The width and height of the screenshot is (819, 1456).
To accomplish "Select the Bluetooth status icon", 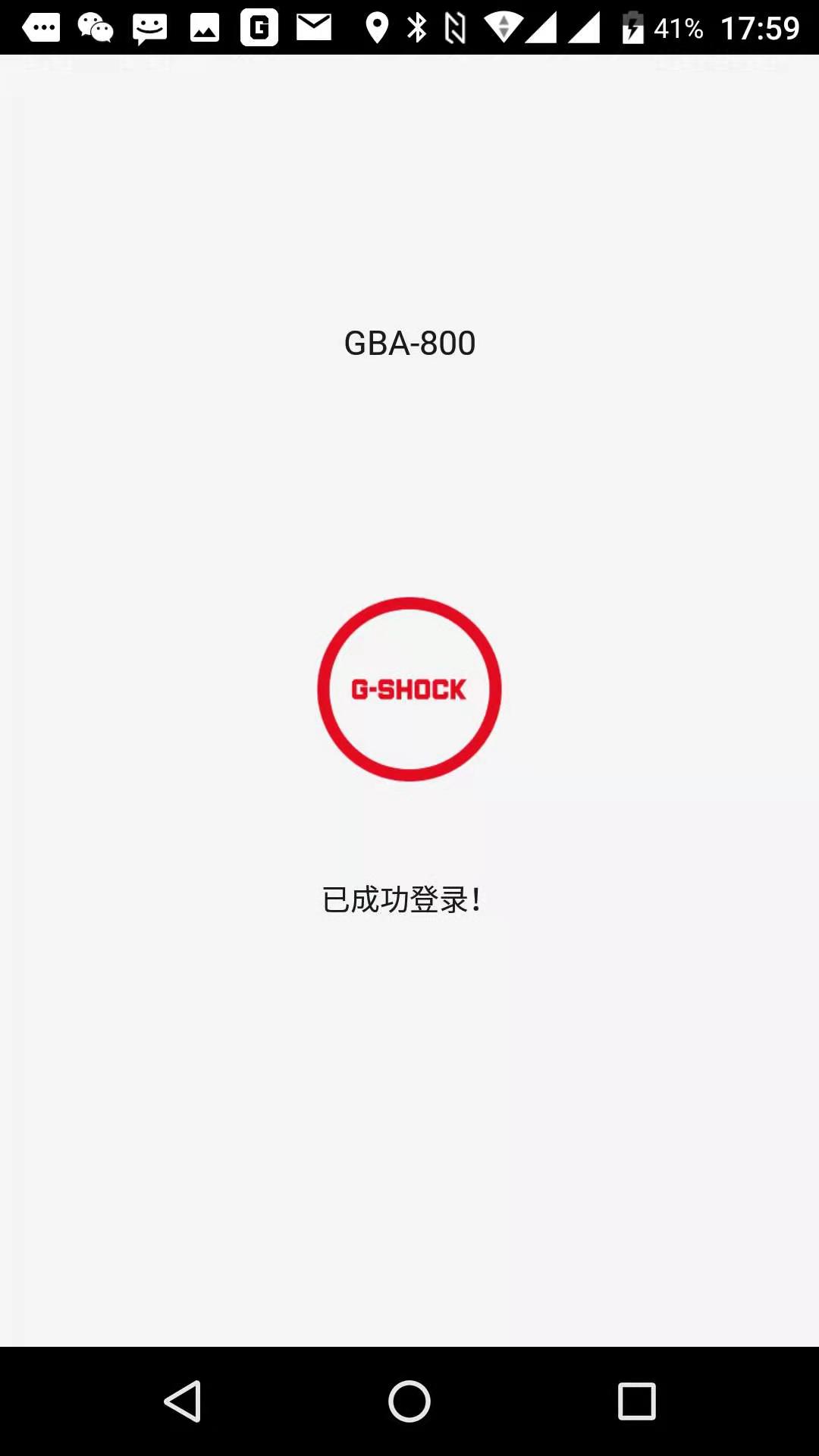I will pos(418,29).
